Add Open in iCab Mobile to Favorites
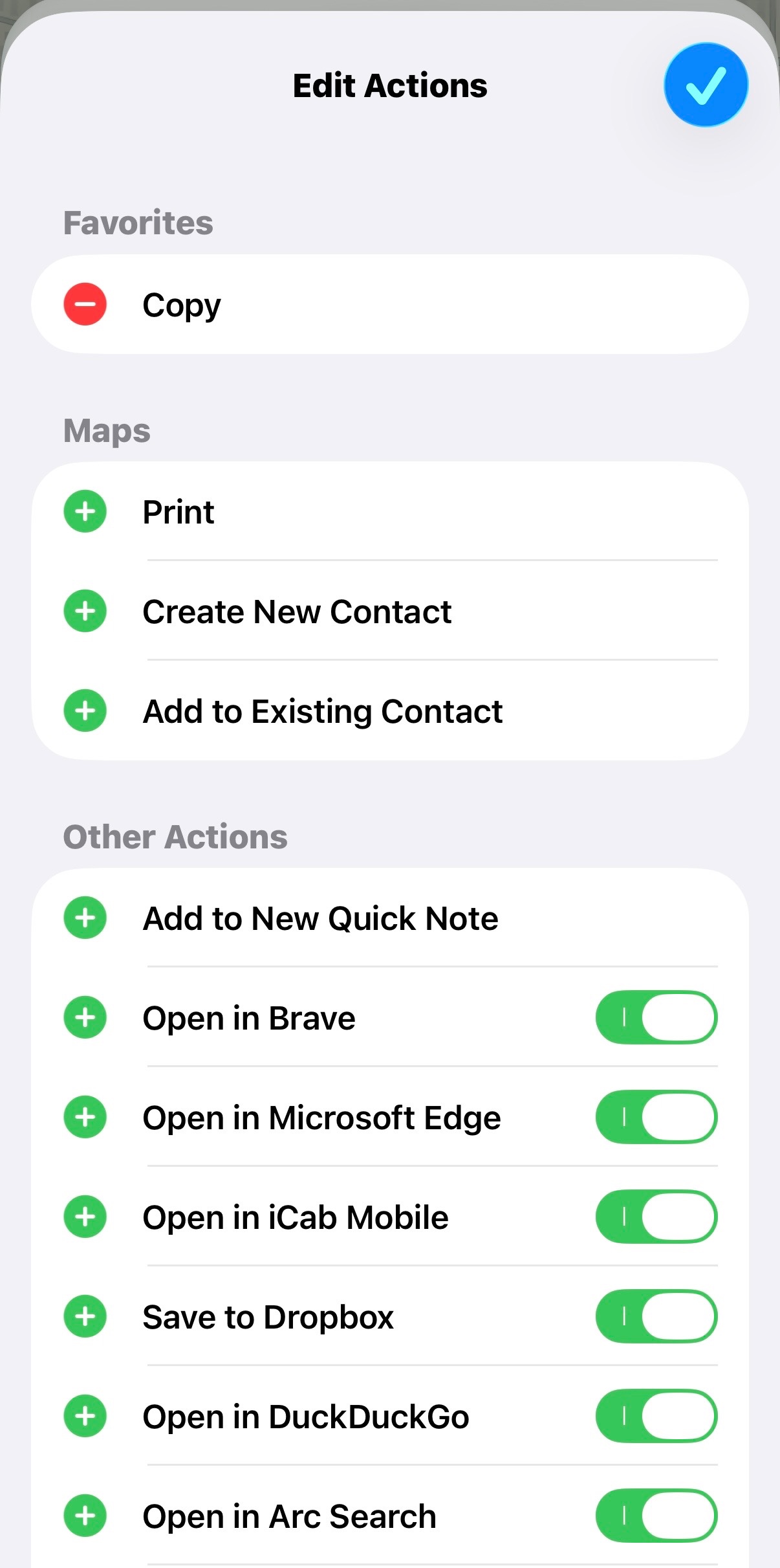 click(85, 1217)
